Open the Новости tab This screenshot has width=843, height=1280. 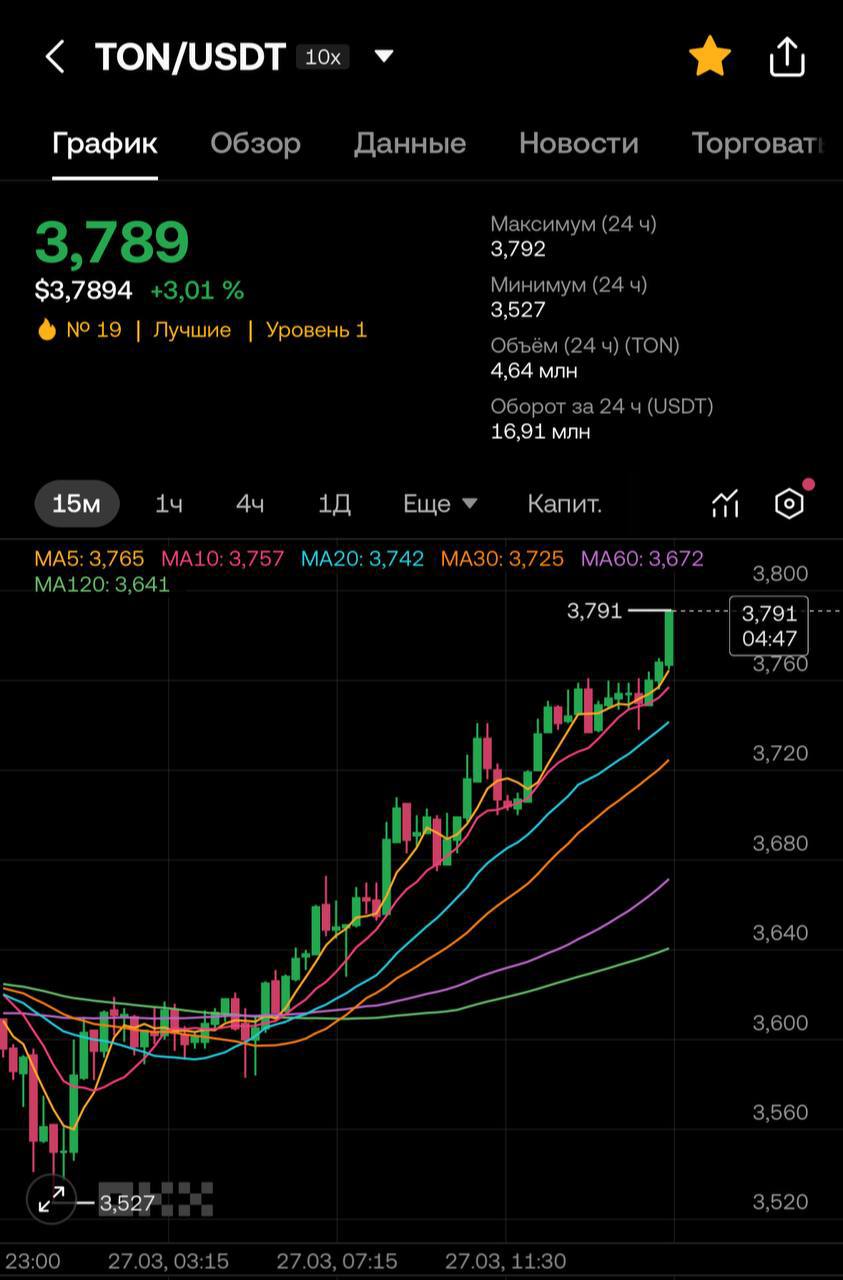578,143
